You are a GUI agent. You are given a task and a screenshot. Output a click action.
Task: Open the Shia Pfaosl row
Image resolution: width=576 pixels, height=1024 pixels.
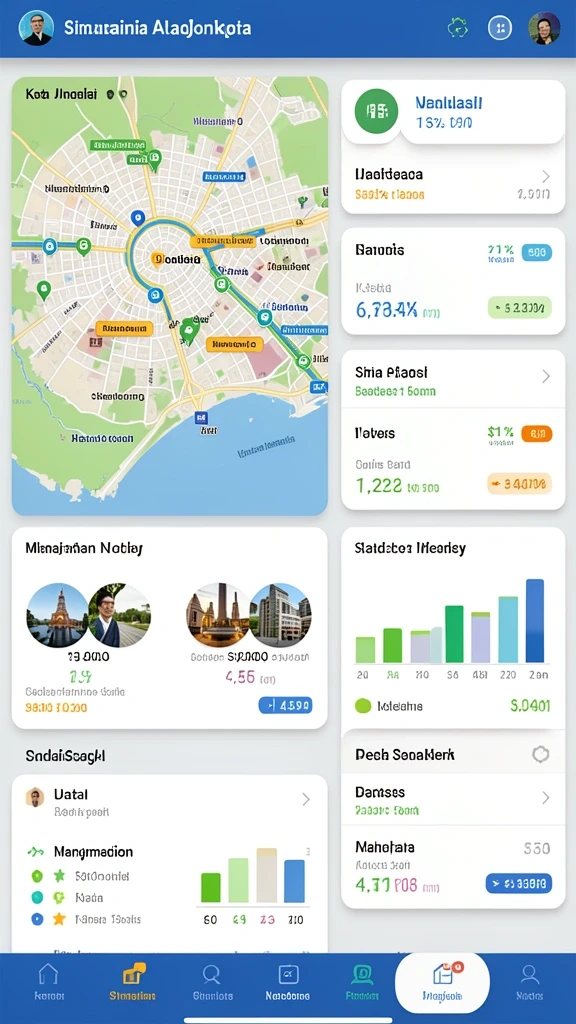coord(453,381)
